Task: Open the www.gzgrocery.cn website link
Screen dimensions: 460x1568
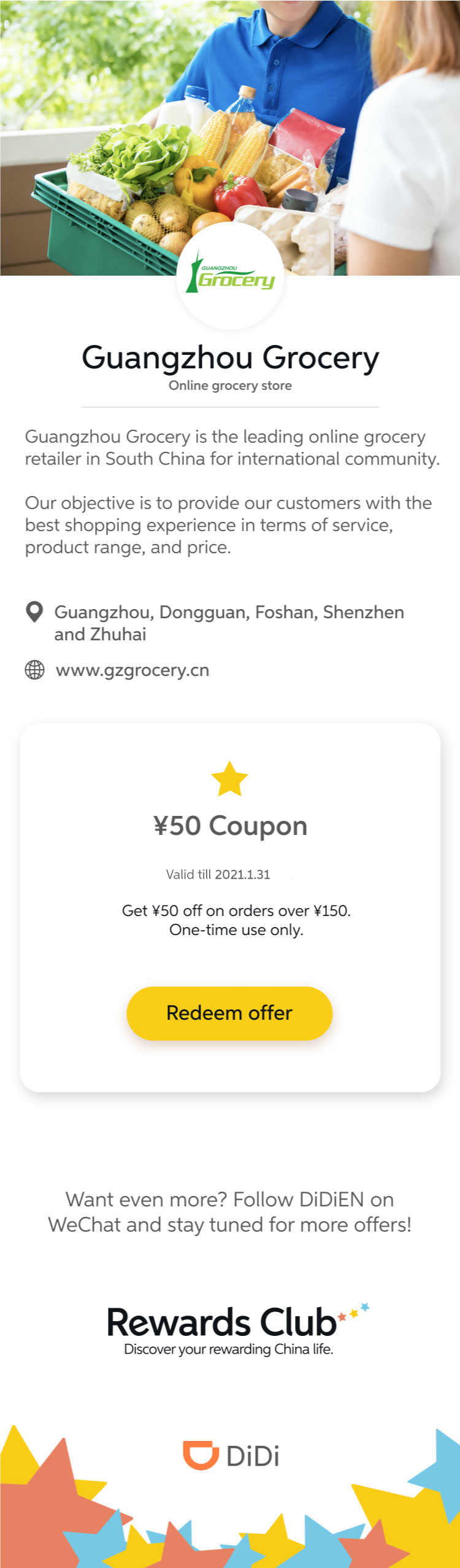Action: [132, 670]
